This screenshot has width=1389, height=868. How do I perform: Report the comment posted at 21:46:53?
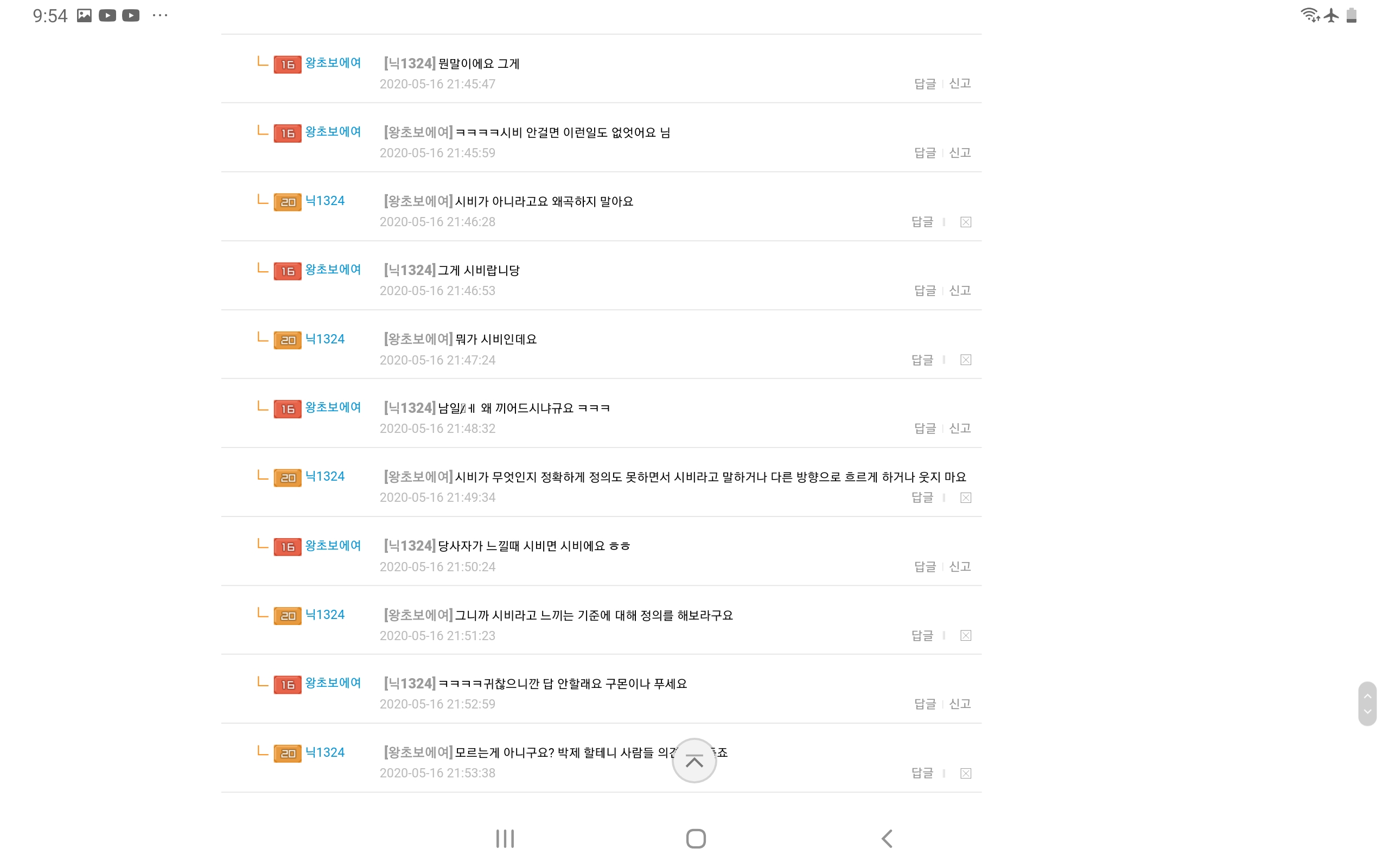pos(959,290)
